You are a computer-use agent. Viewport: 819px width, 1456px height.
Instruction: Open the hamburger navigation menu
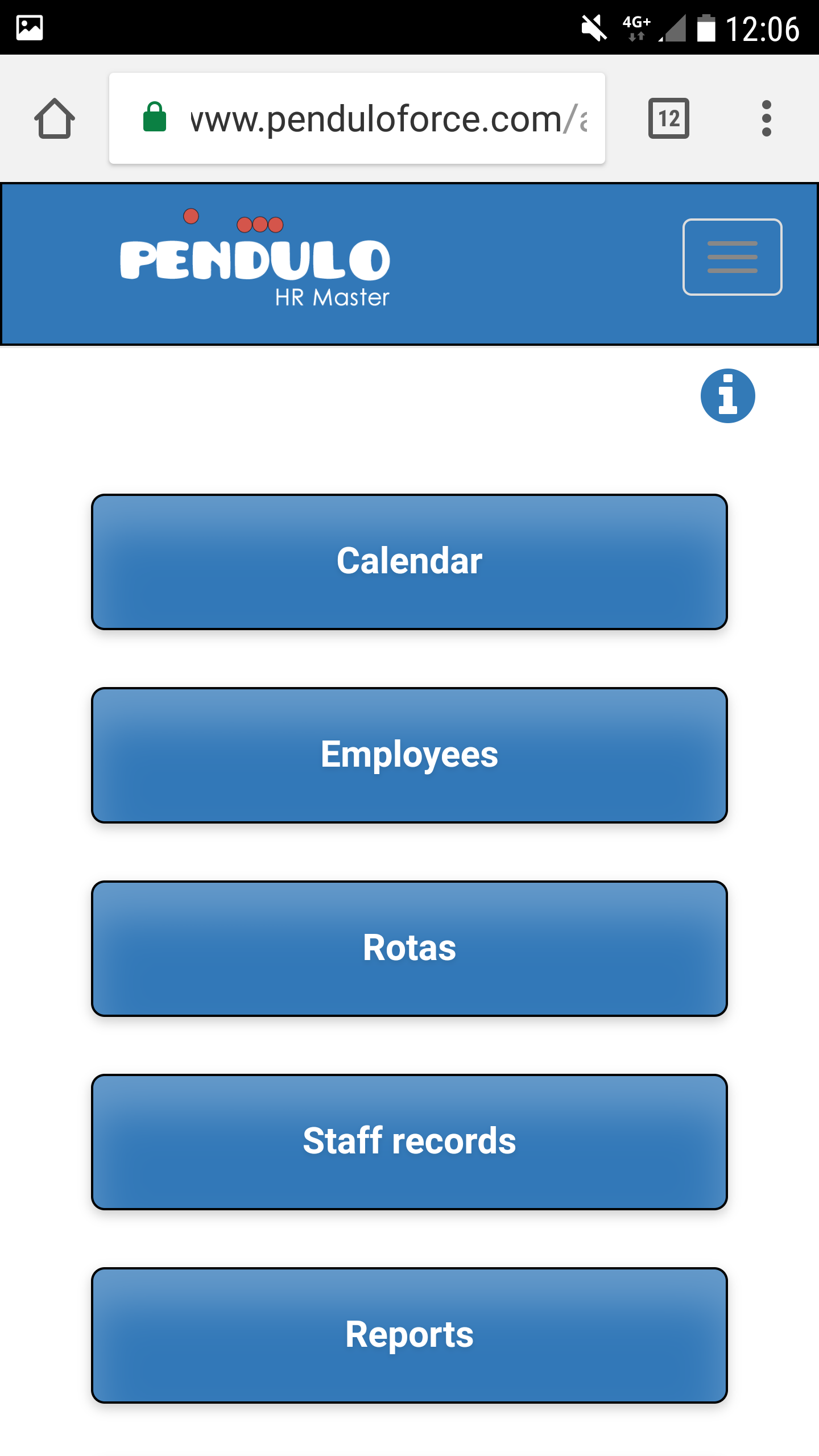coord(732,257)
